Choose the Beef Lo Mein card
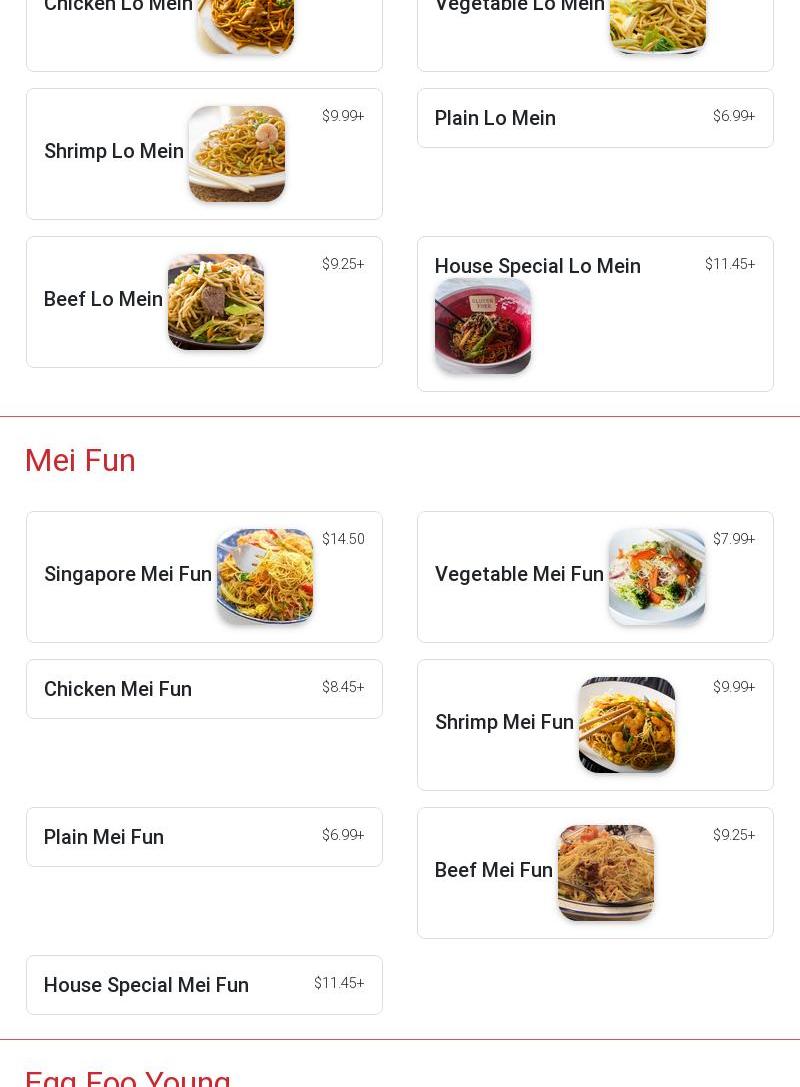 204,302
